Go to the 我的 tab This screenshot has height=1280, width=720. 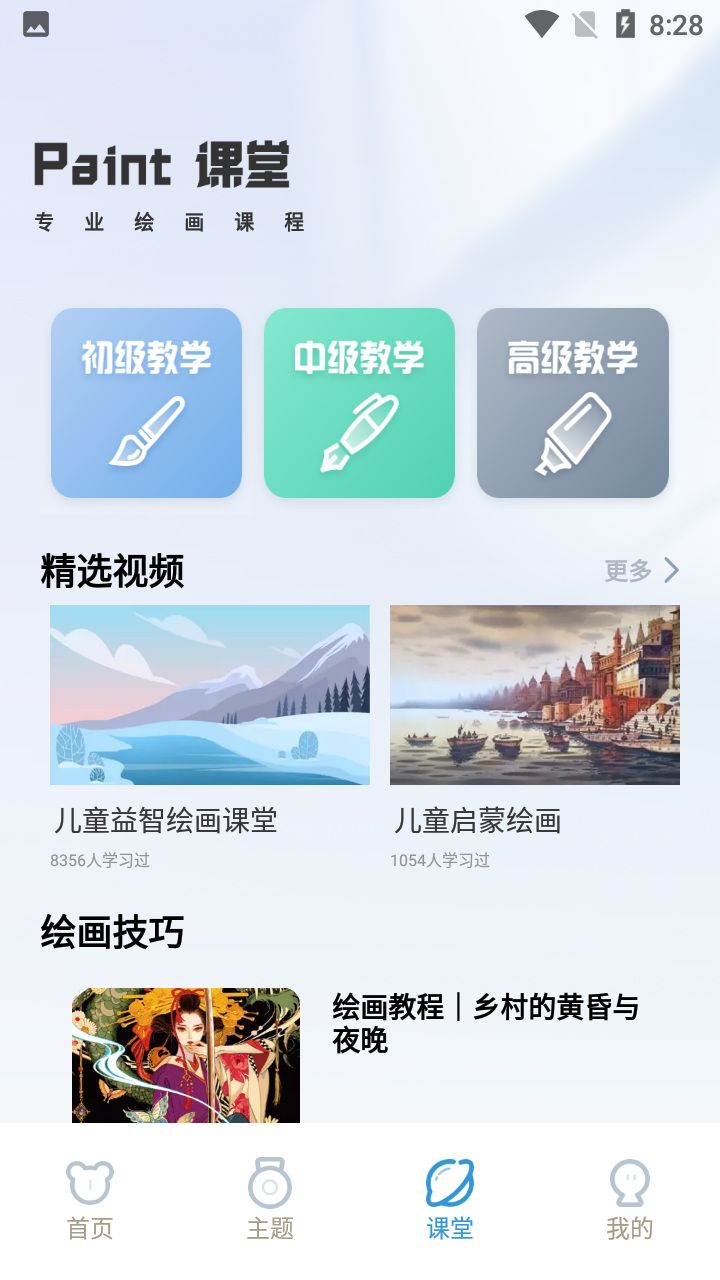click(630, 1201)
